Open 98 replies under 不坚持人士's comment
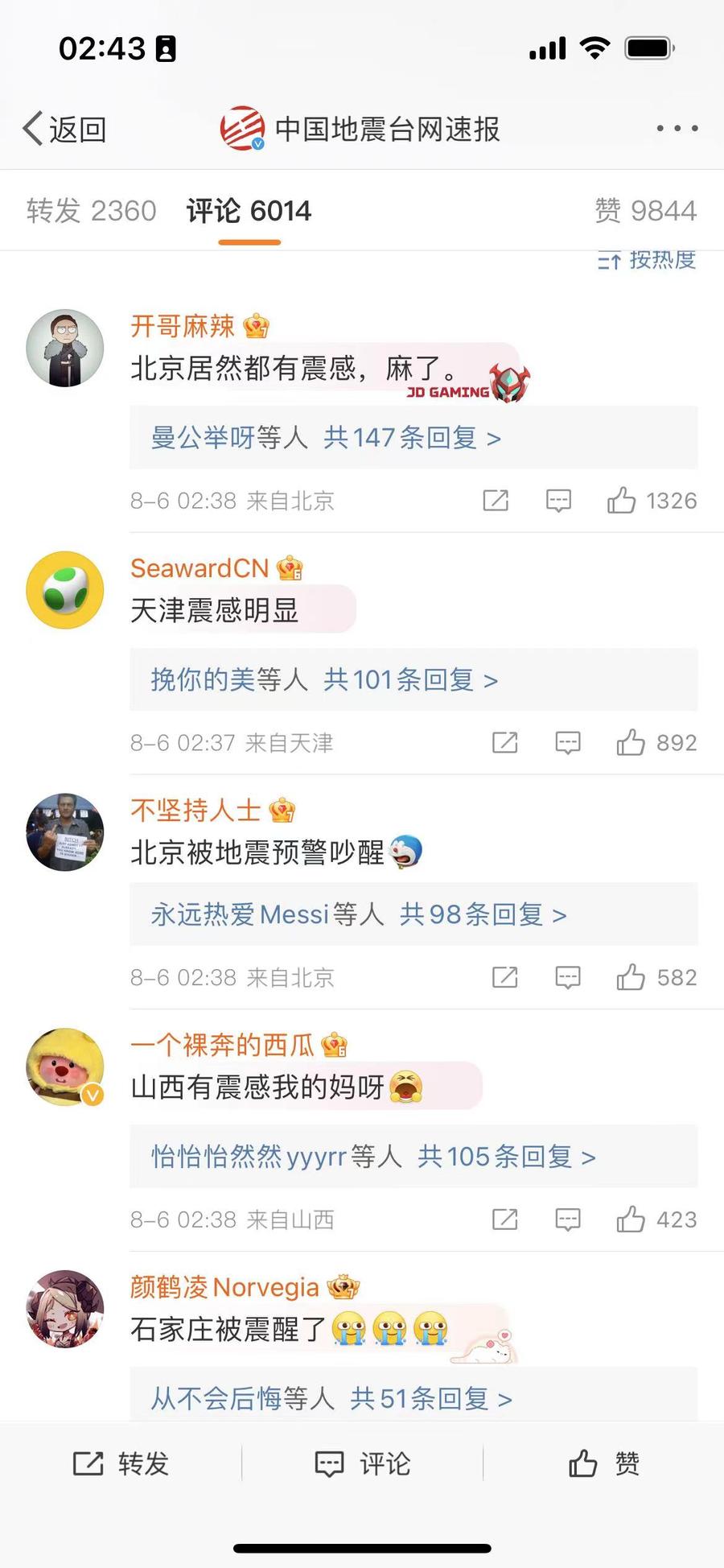This screenshot has height=1568, width=724. 359,914
